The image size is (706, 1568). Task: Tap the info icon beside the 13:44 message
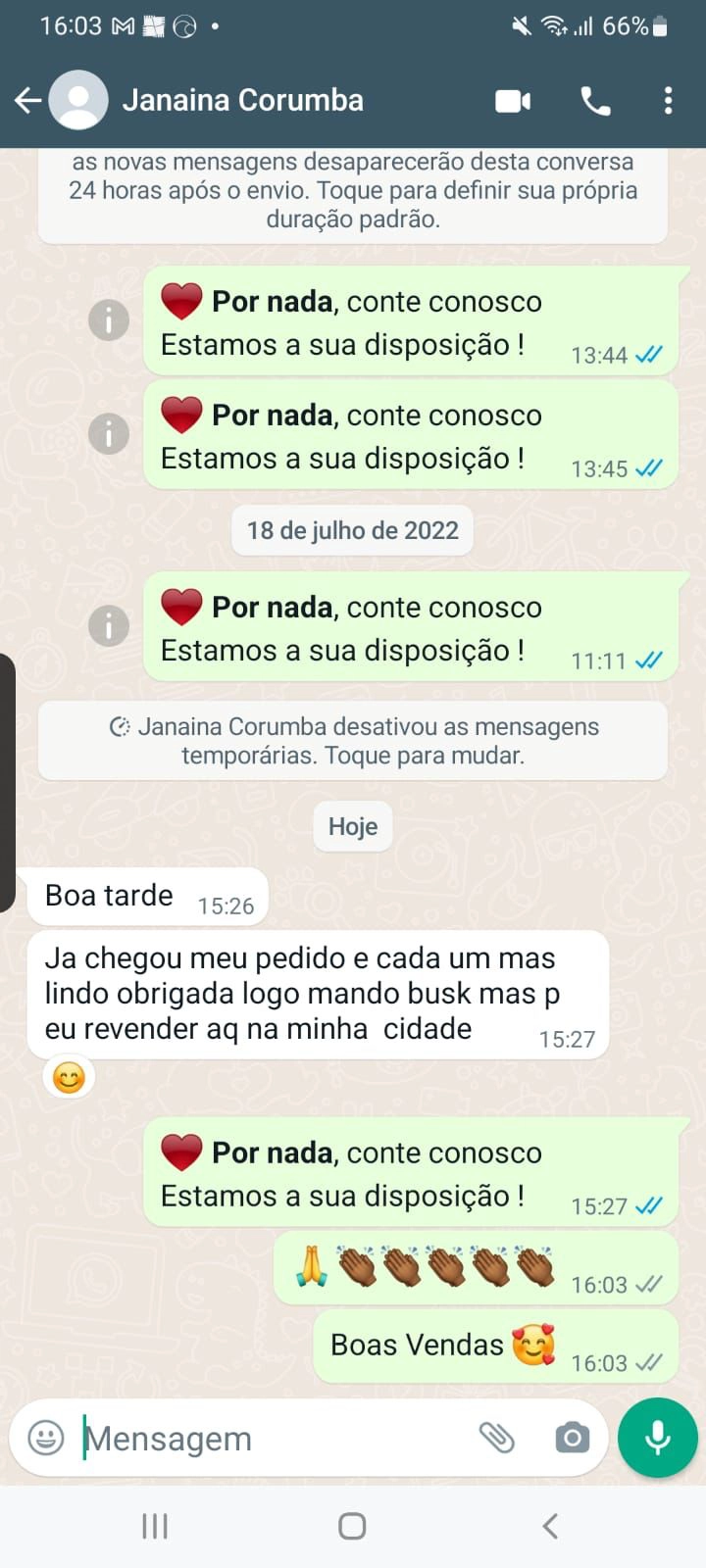[109, 319]
